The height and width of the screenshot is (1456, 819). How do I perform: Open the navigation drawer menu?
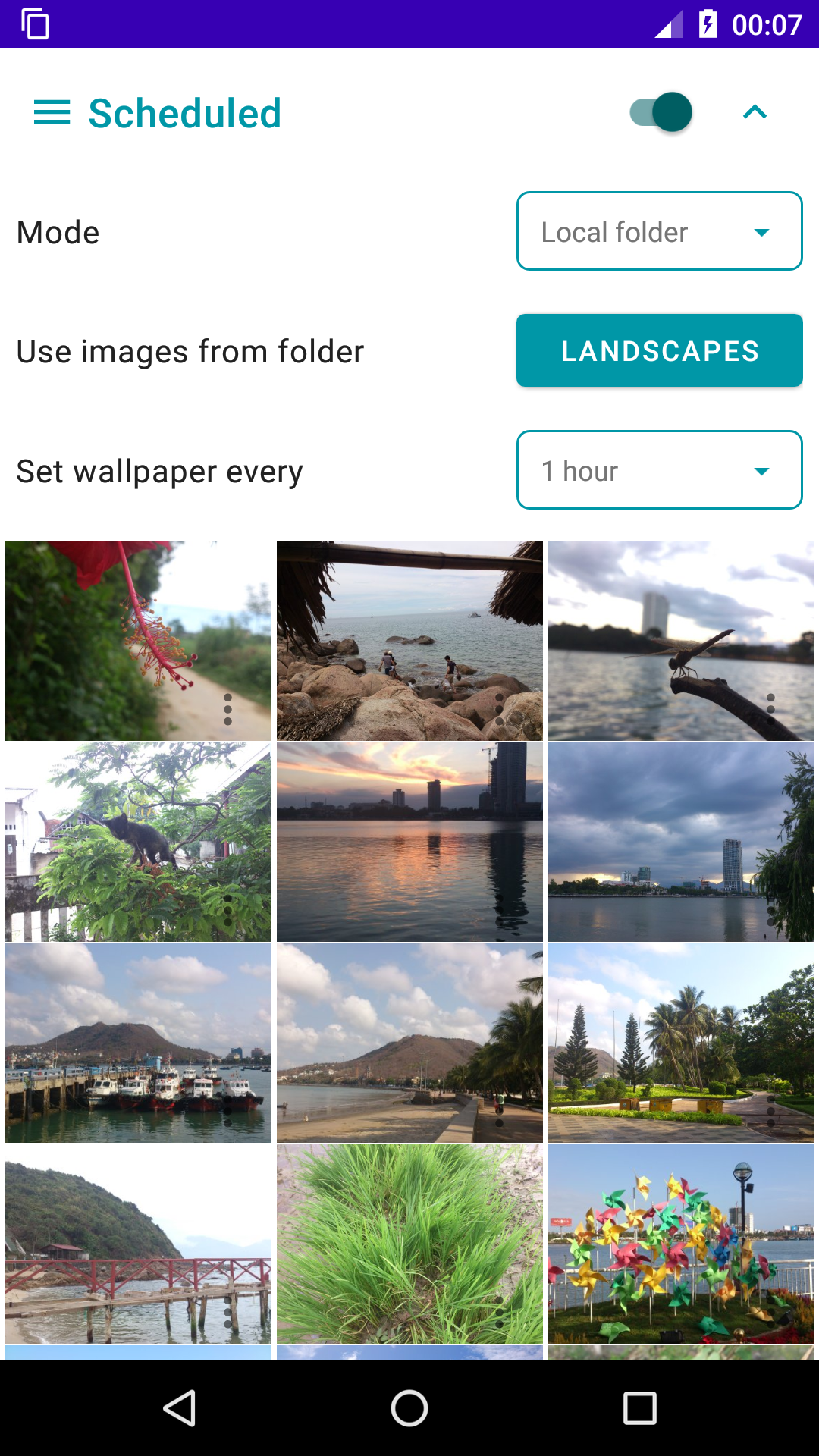[x=52, y=113]
